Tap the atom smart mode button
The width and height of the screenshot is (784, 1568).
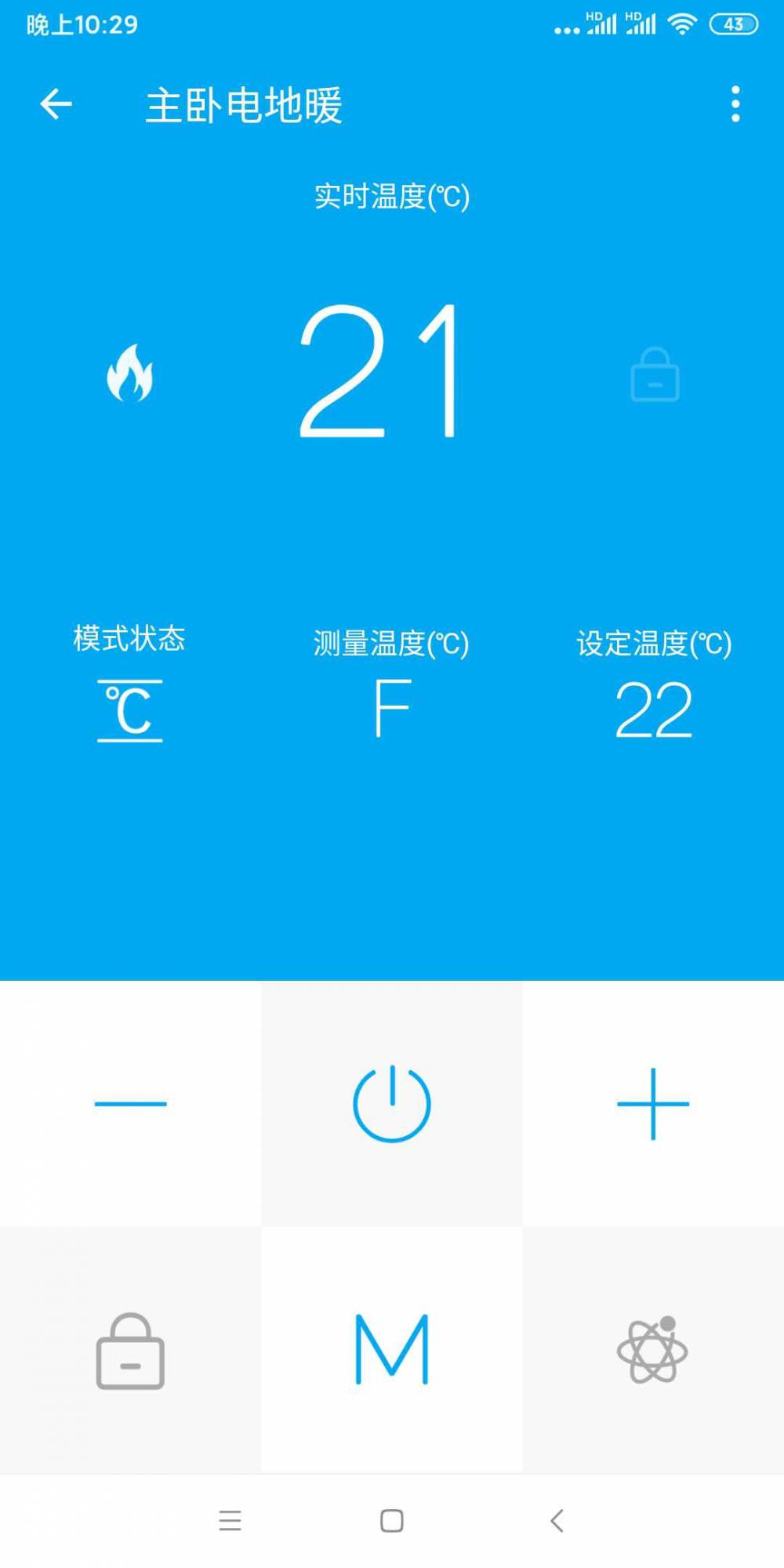click(653, 1351)
